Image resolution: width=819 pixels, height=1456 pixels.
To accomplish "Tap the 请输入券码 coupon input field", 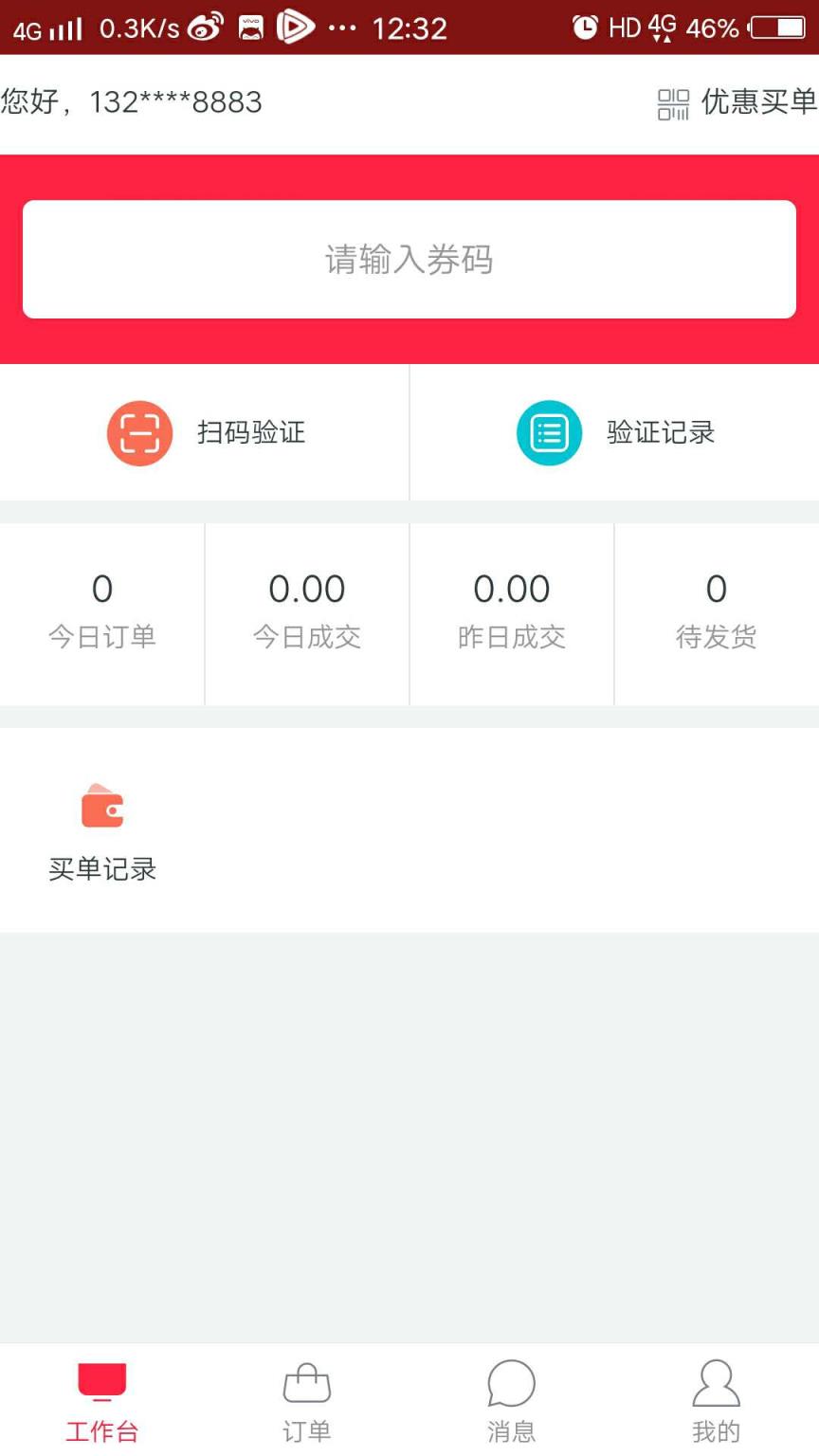I will click(409, 259).
